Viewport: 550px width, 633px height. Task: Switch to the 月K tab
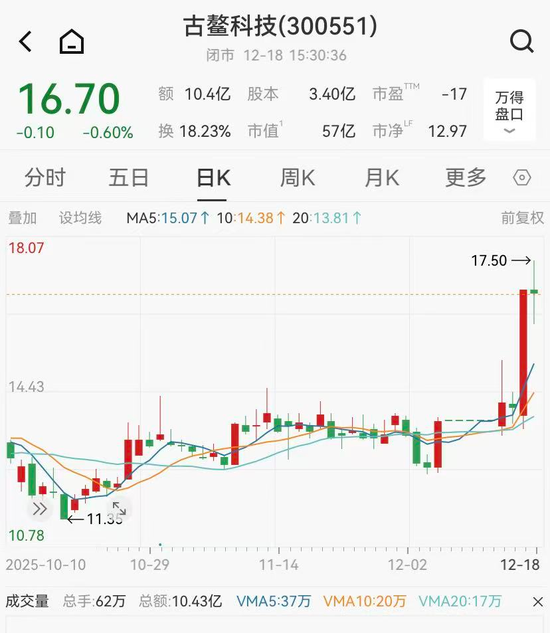click(x=382, y=178)
